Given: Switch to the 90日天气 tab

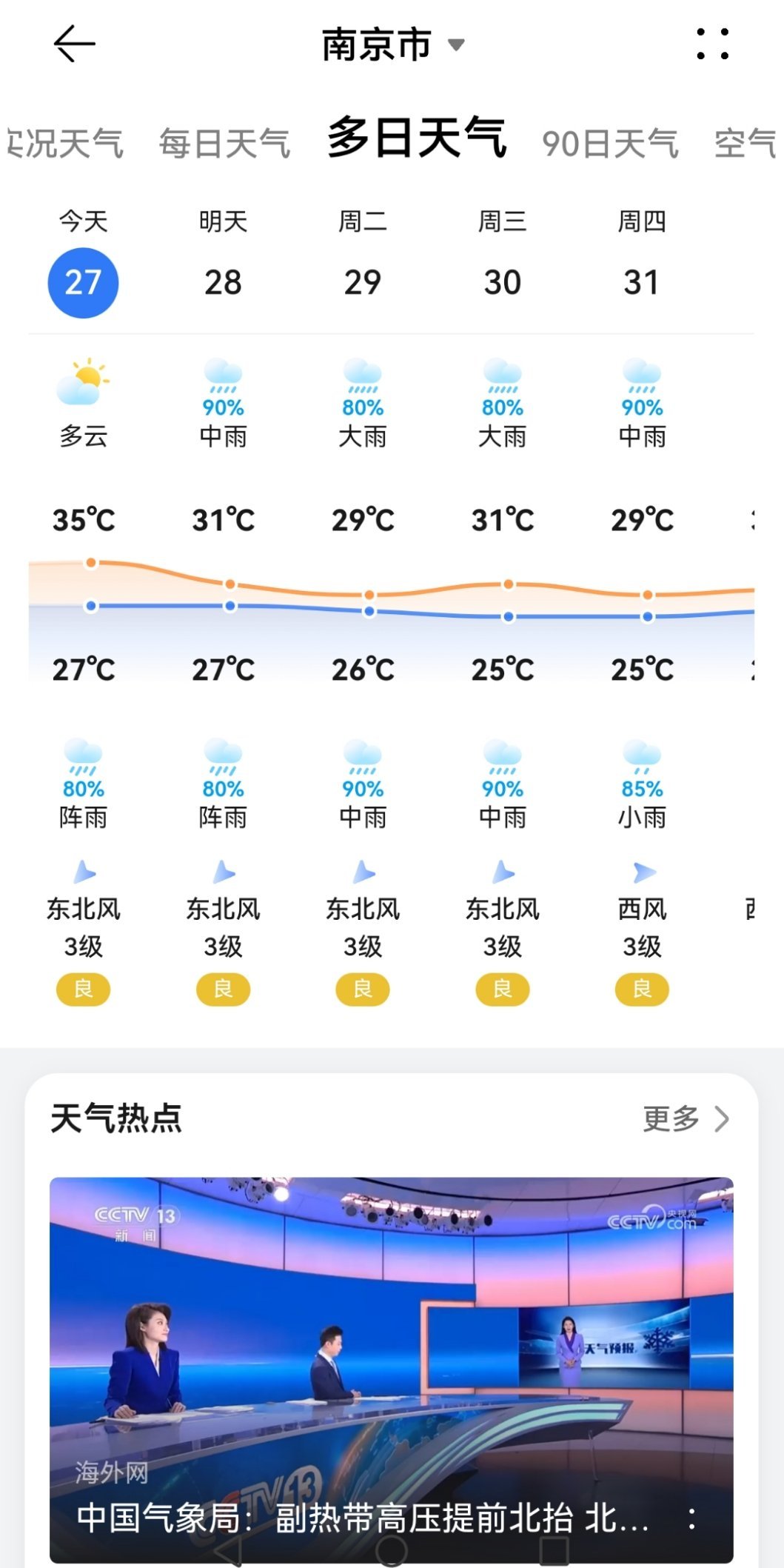Looking at the screenshot, I should pyautogui.click(x=609, y=143).
